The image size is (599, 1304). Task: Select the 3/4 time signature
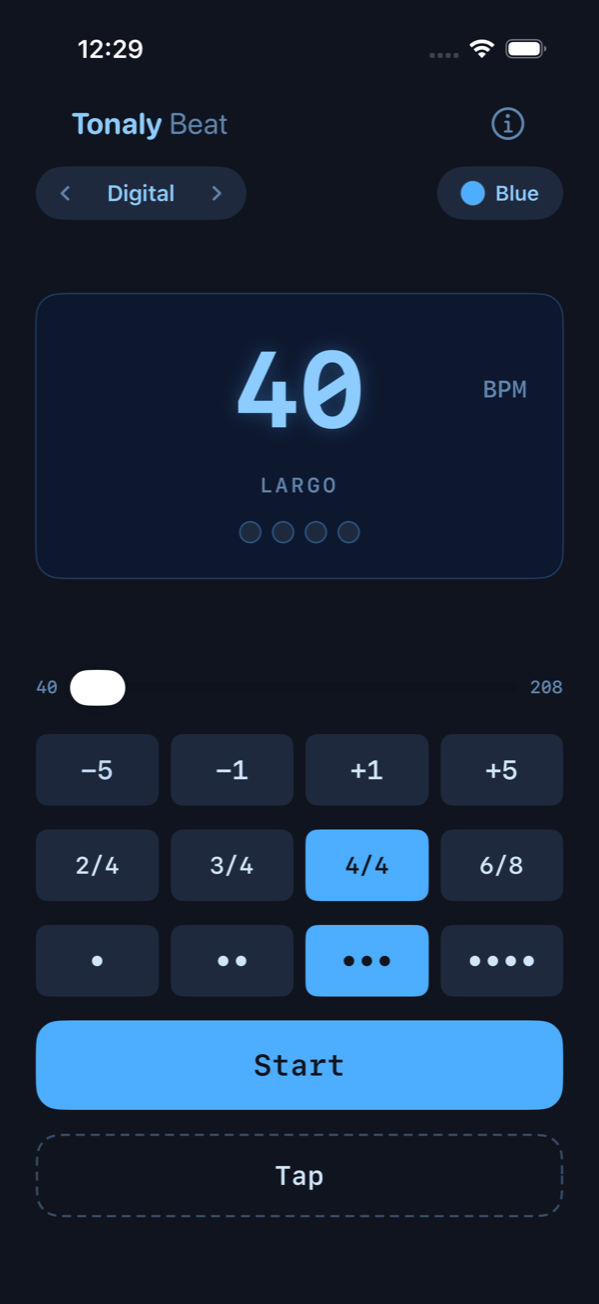232,865
